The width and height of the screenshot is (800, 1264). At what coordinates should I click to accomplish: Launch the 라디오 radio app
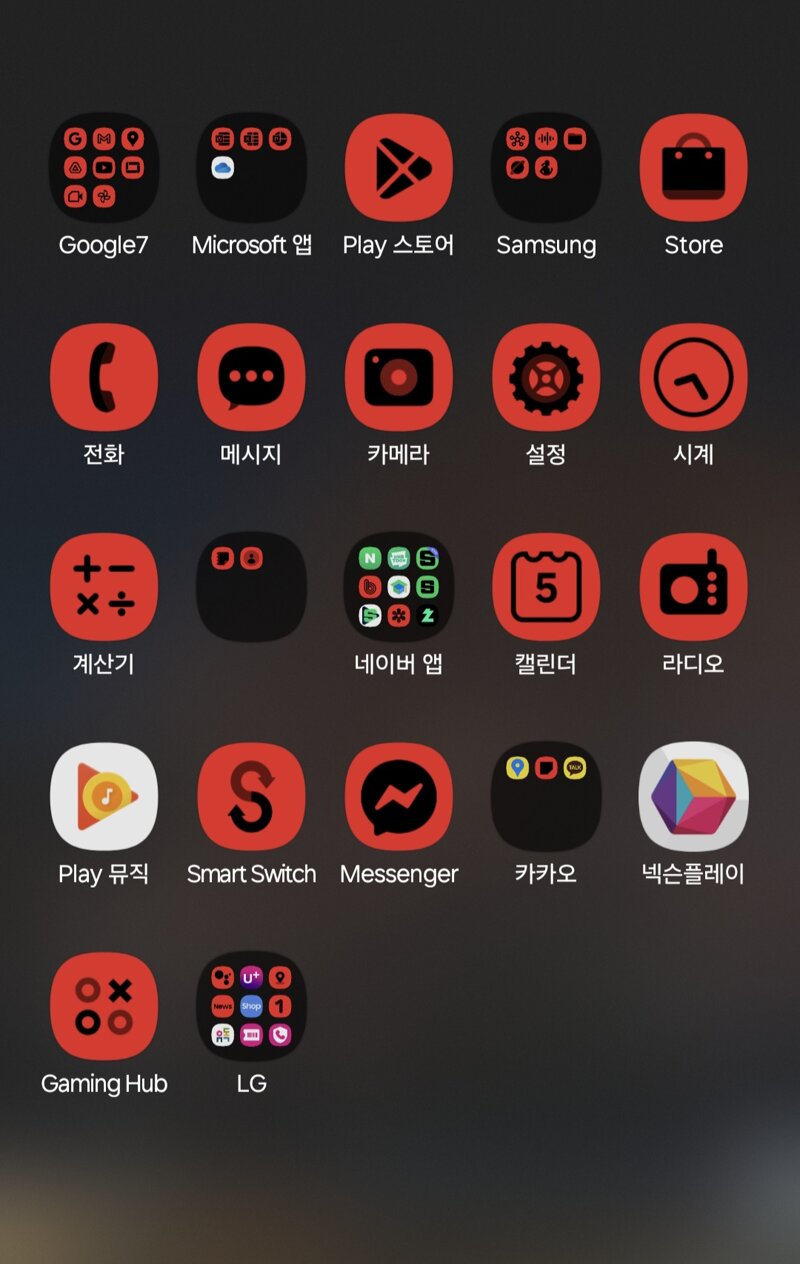pyautogui.click(x=693, y=587)
